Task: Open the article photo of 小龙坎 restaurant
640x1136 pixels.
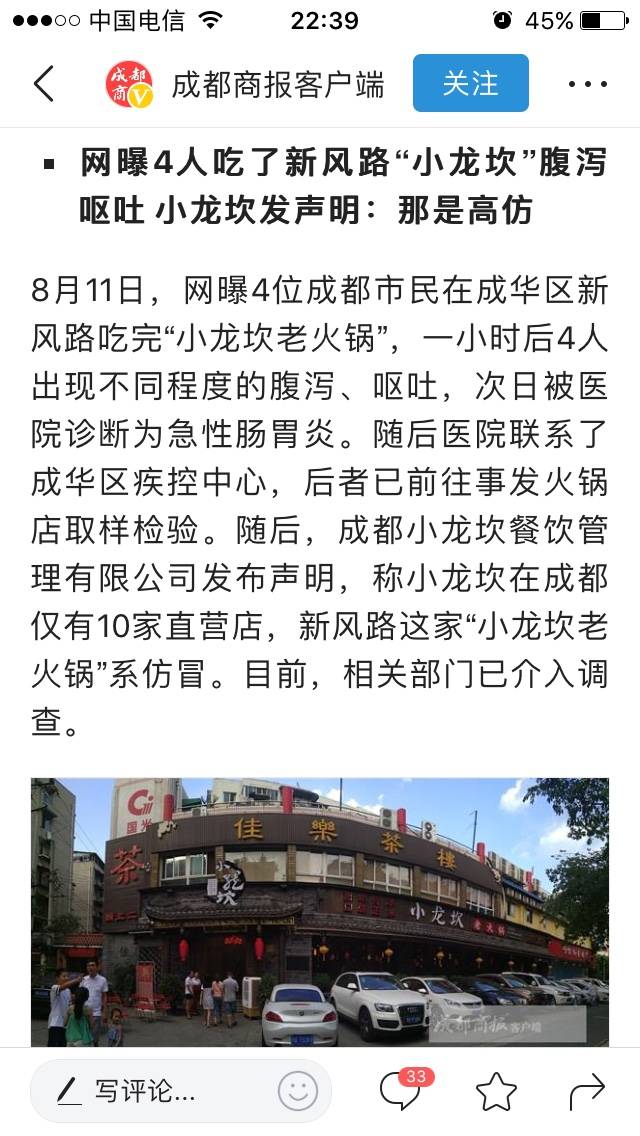Action: (319, 911)
